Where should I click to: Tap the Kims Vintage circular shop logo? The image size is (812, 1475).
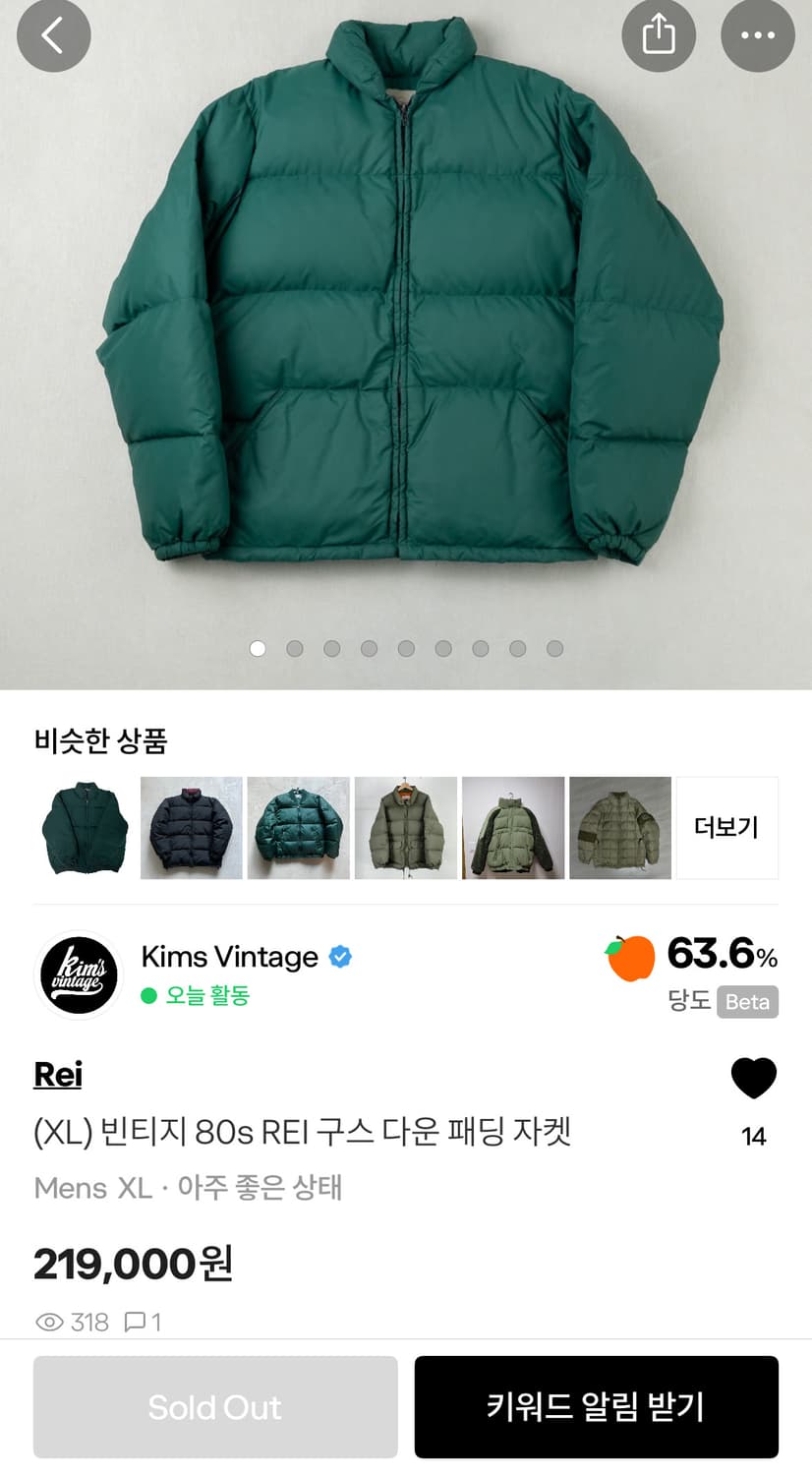[78, 974]
